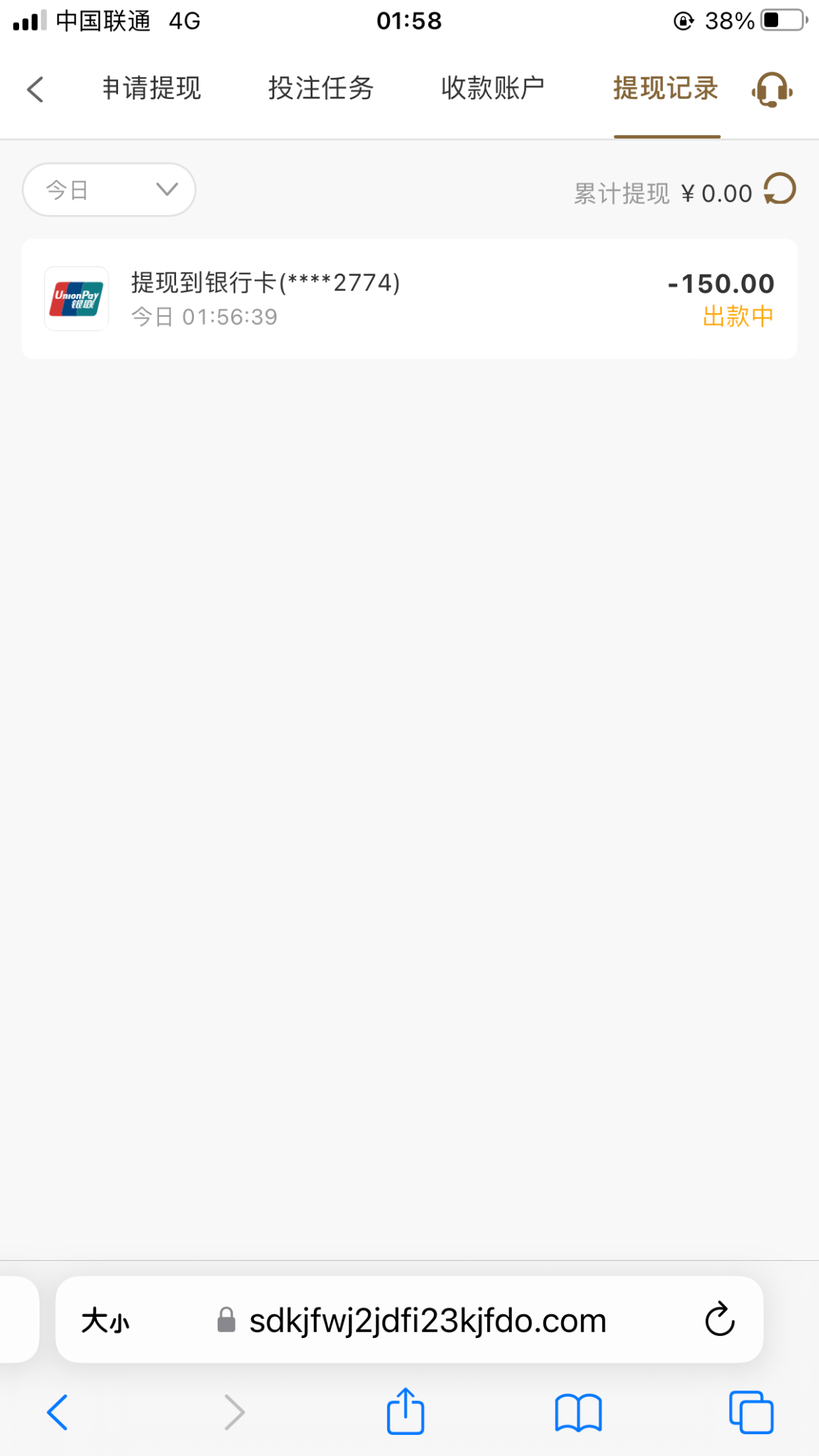Open the 收款账户 tab
The image size is (819, 1456).
[x=493, y=88]
